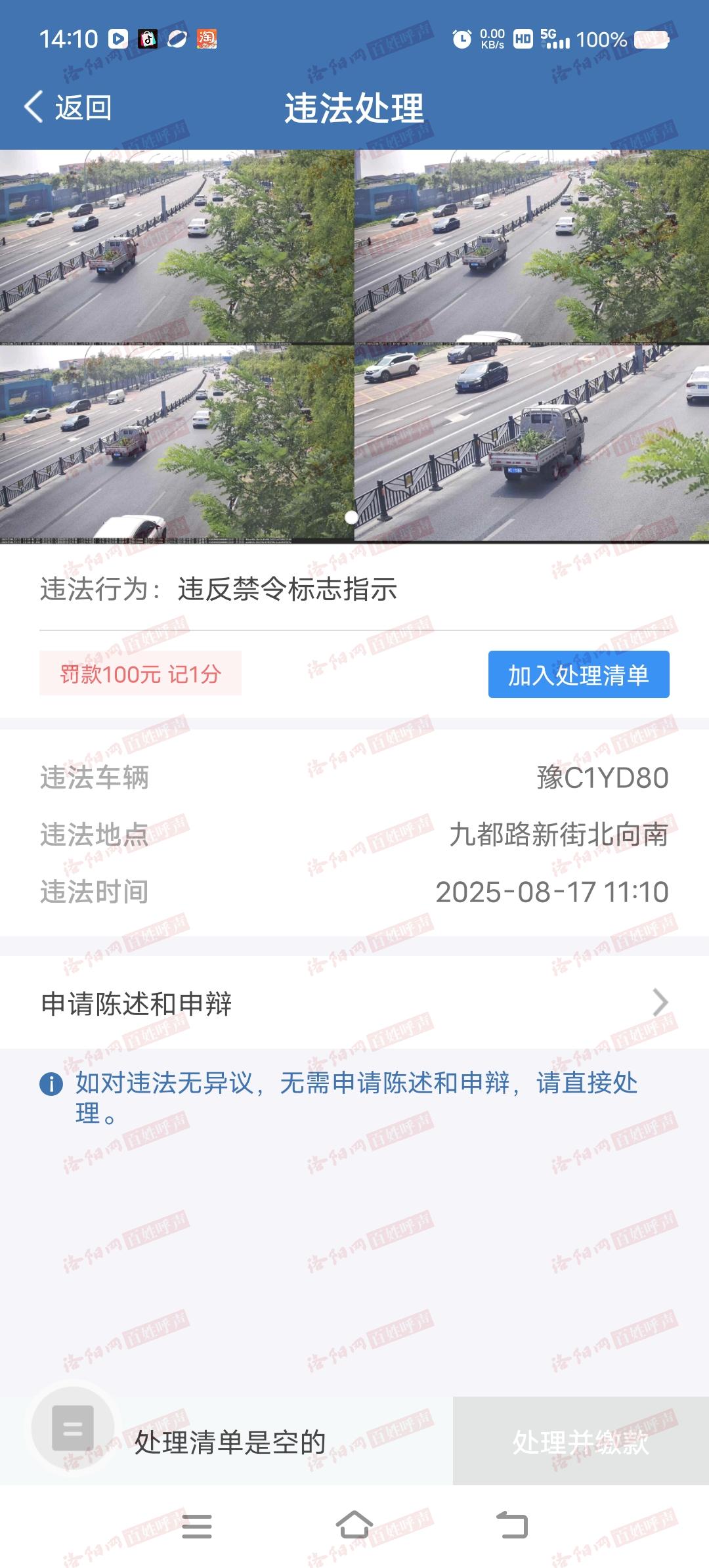Tap the 处理并缴款 button
Viewport: 709px width, 1568px height.
pos(580,1442)
